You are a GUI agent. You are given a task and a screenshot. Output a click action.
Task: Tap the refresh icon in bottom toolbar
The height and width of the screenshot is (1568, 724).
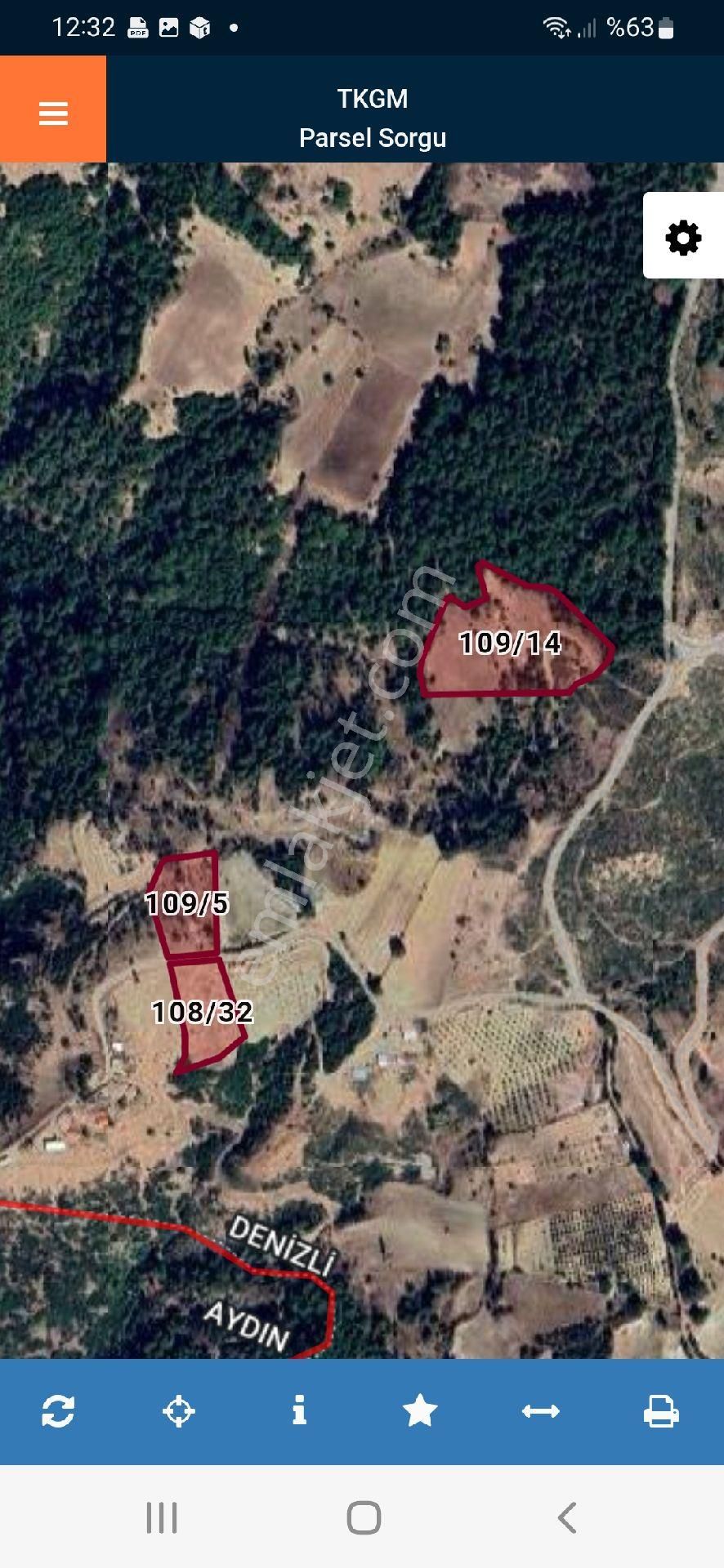click(58, 1410)
